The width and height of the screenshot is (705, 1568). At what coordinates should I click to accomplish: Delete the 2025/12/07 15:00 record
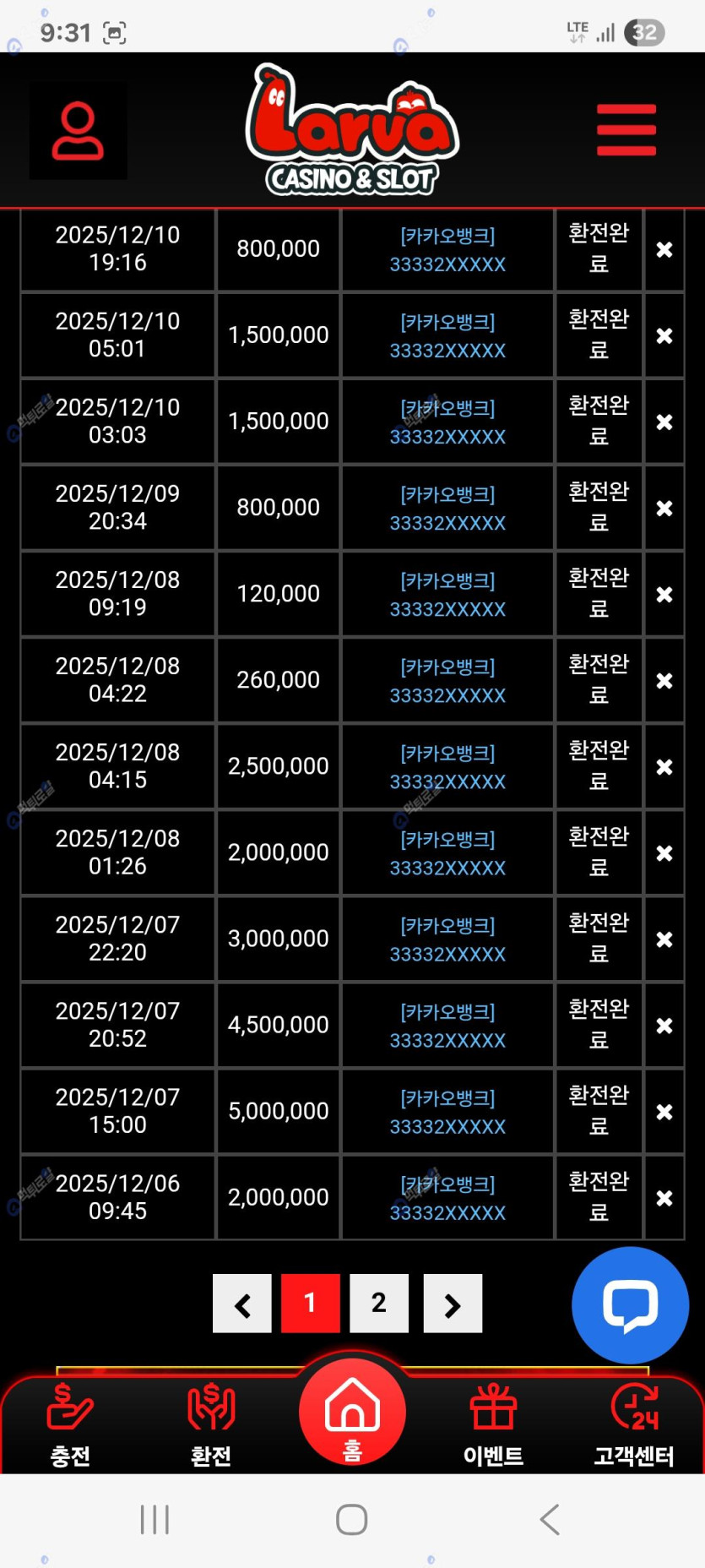[x=664, y=1112]
